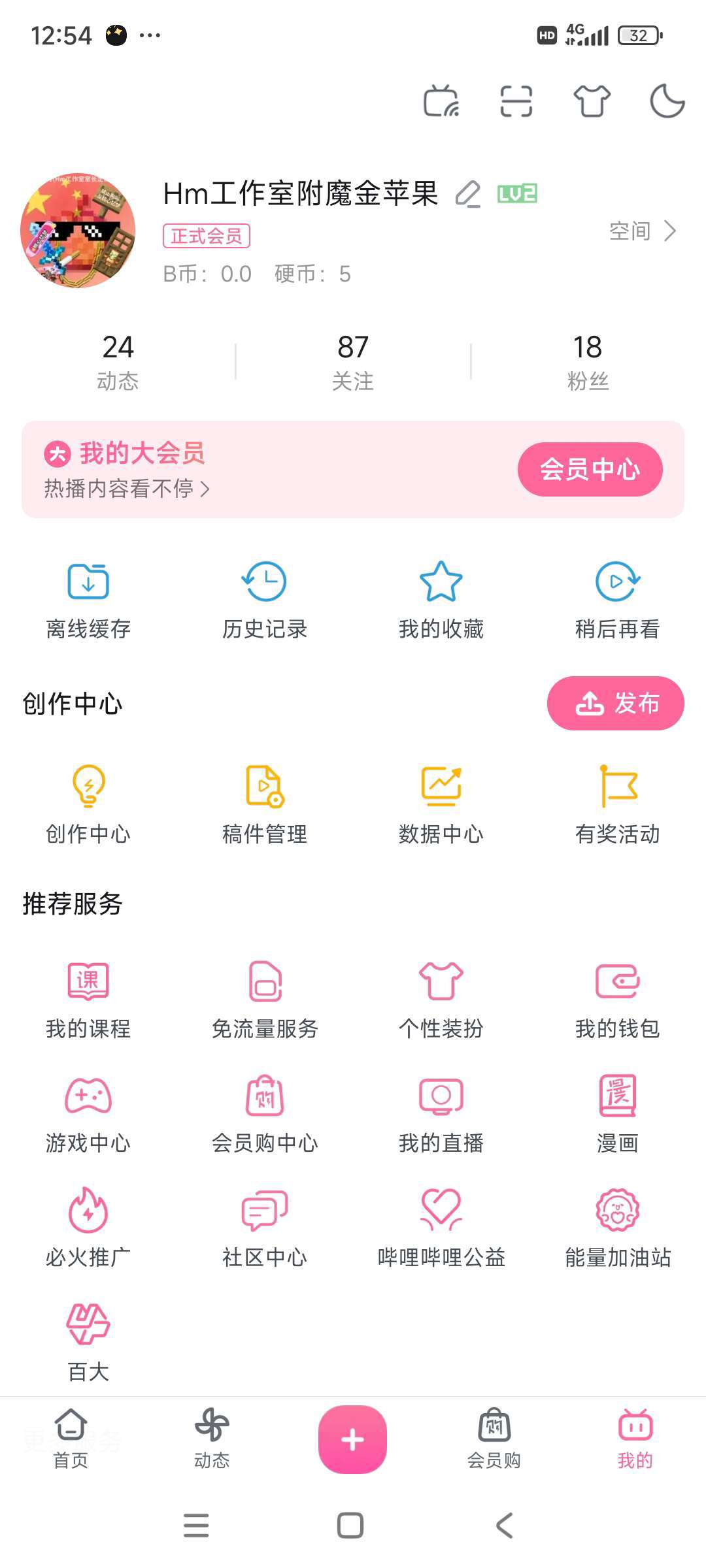Go to 游戏中心 game center
Image resolution: width=706 pixels, height=1568 pixels.
coord(88,1114)
